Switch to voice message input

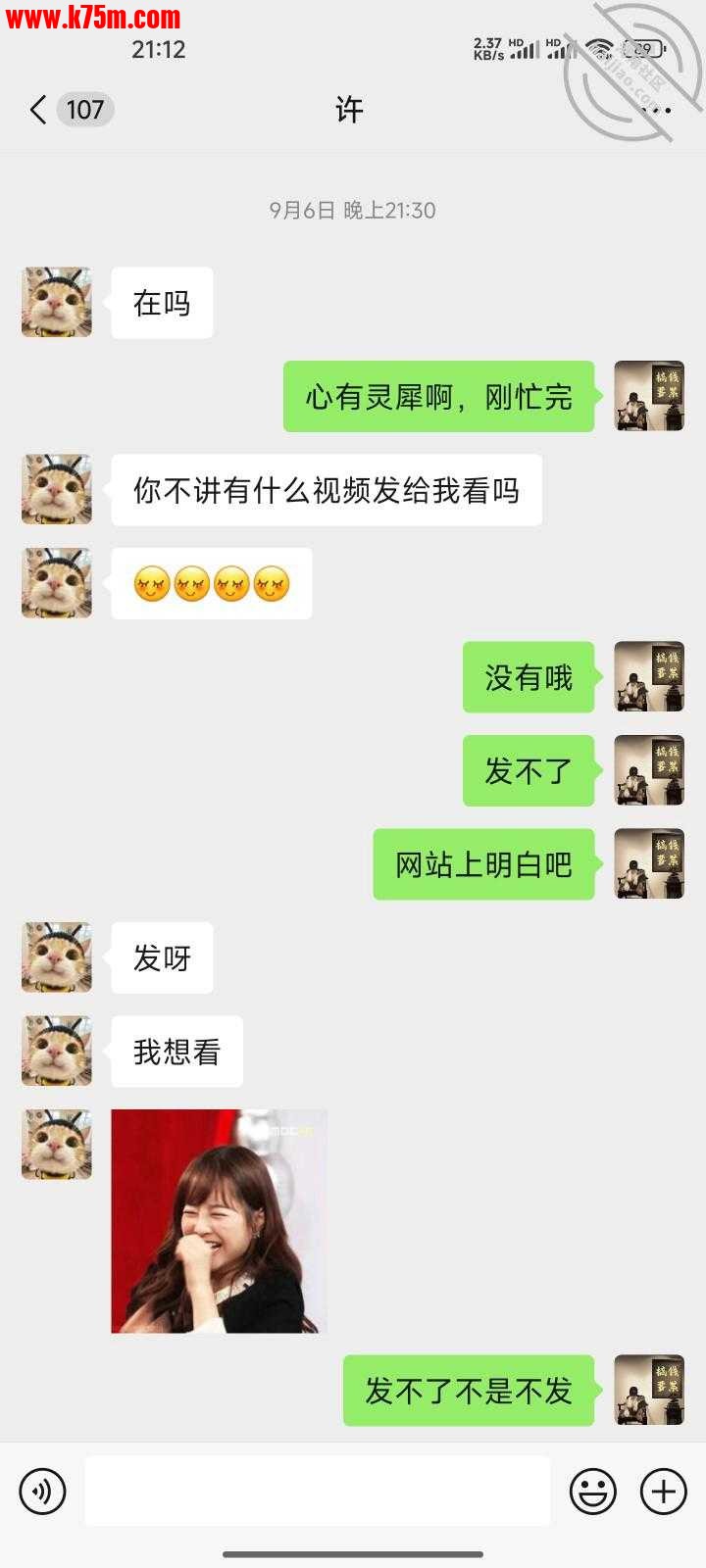click(x=42, y=1492)
